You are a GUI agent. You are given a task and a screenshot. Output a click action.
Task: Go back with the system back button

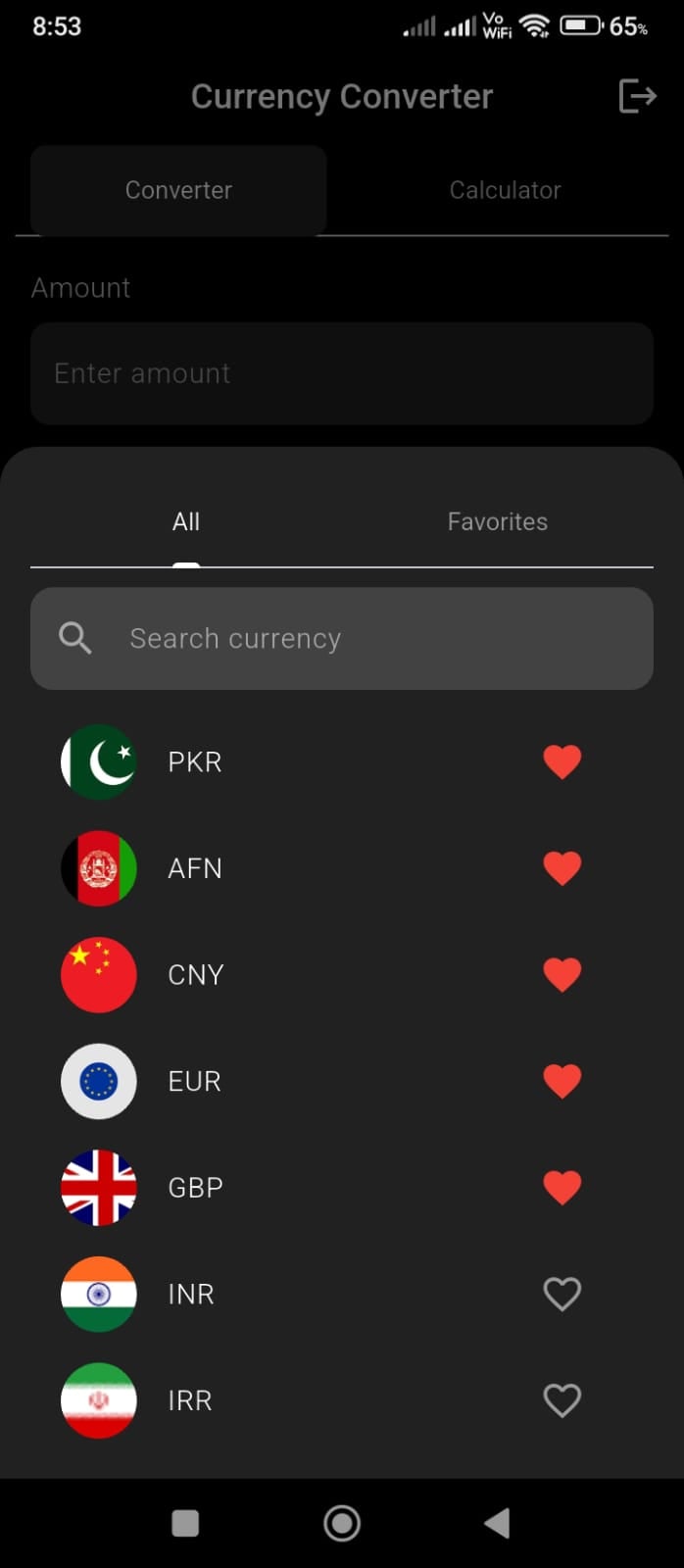tap(498, 1523)
